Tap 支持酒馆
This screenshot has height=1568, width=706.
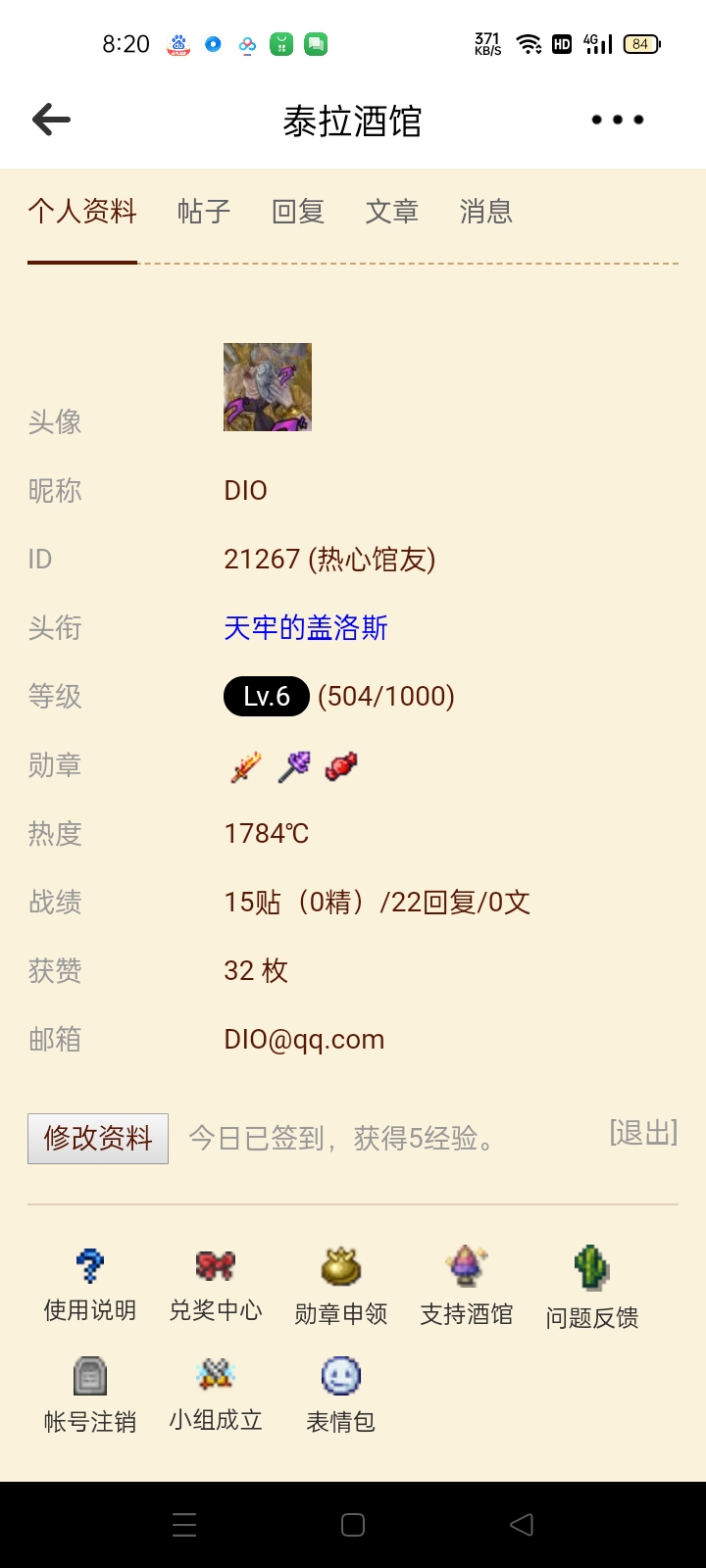467,1288
